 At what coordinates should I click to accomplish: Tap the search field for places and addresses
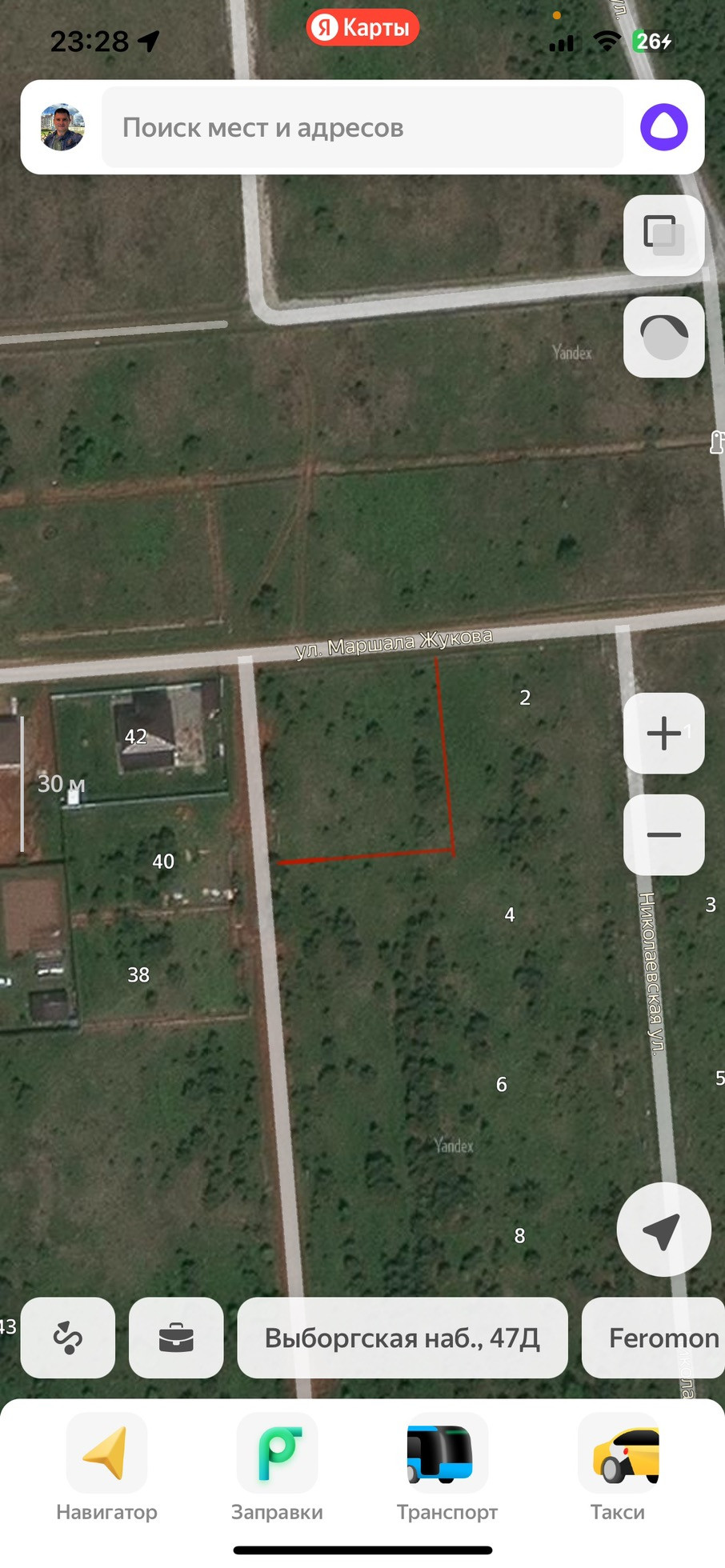pos(362,127)
